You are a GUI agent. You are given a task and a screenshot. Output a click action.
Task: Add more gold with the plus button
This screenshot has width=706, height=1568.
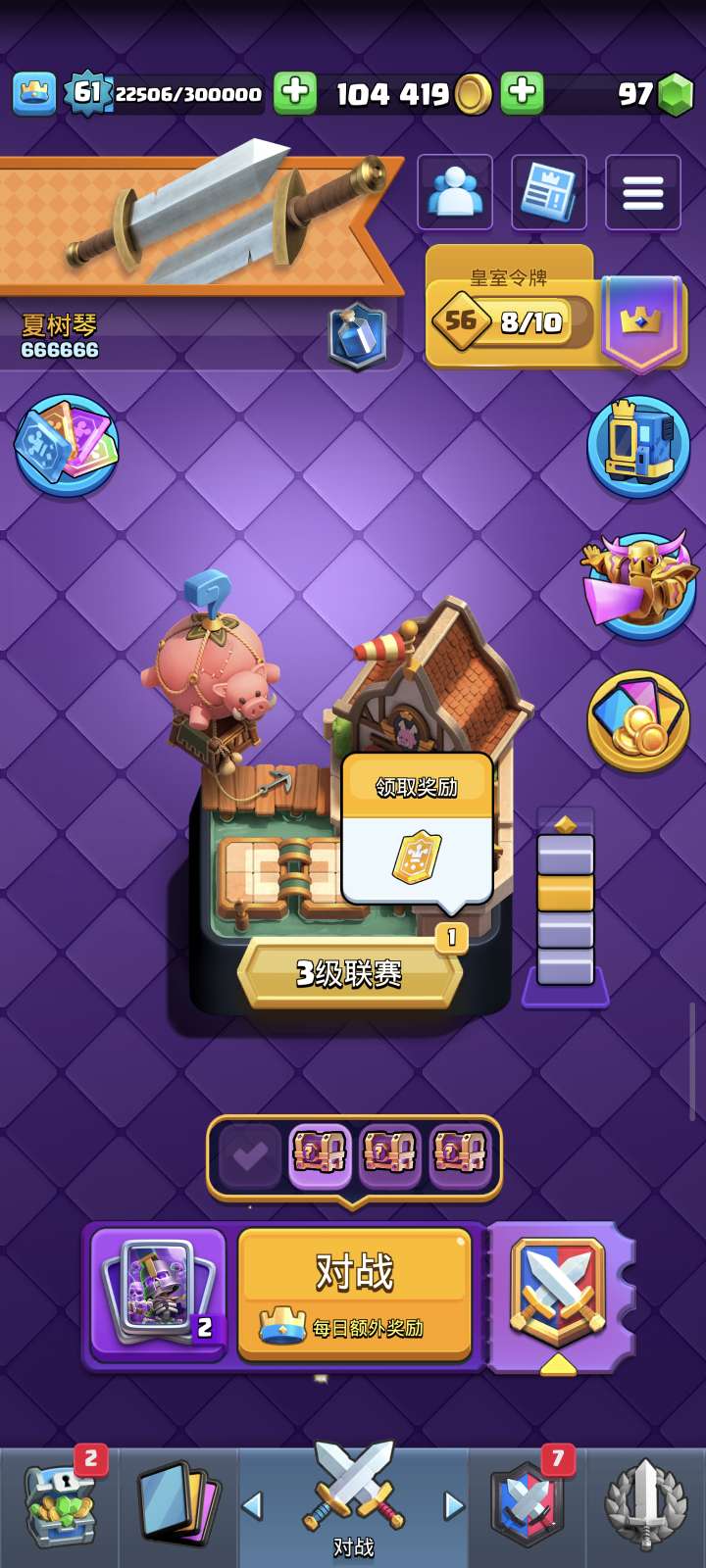[522, 93]
